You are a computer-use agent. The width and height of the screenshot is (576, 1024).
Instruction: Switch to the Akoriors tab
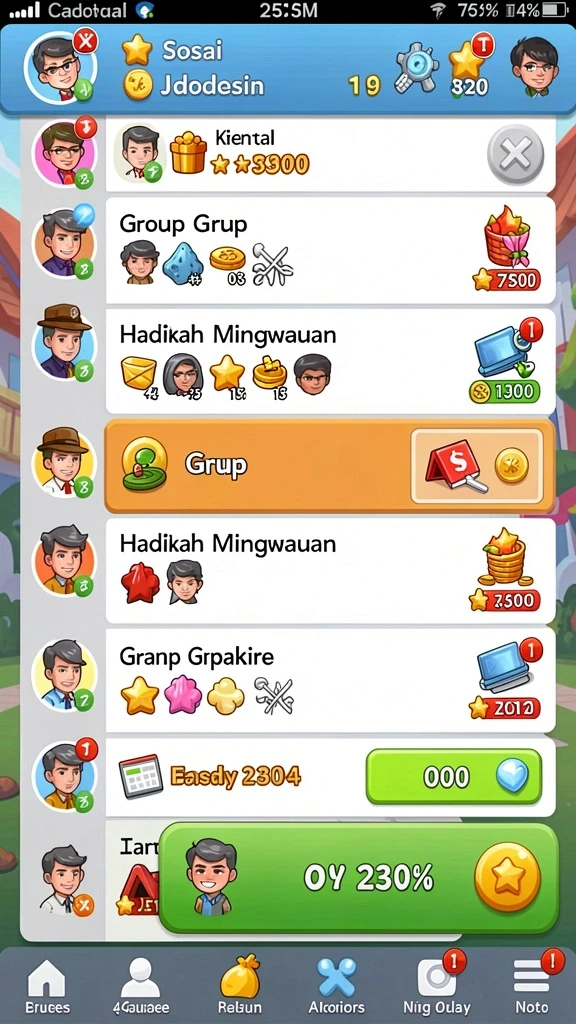pyautogui.click(x=336, y=985)
